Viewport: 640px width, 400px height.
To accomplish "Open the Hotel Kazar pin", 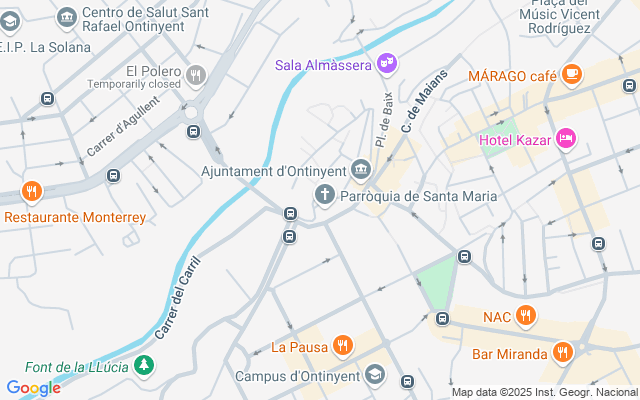I will (x=566, y=139).
